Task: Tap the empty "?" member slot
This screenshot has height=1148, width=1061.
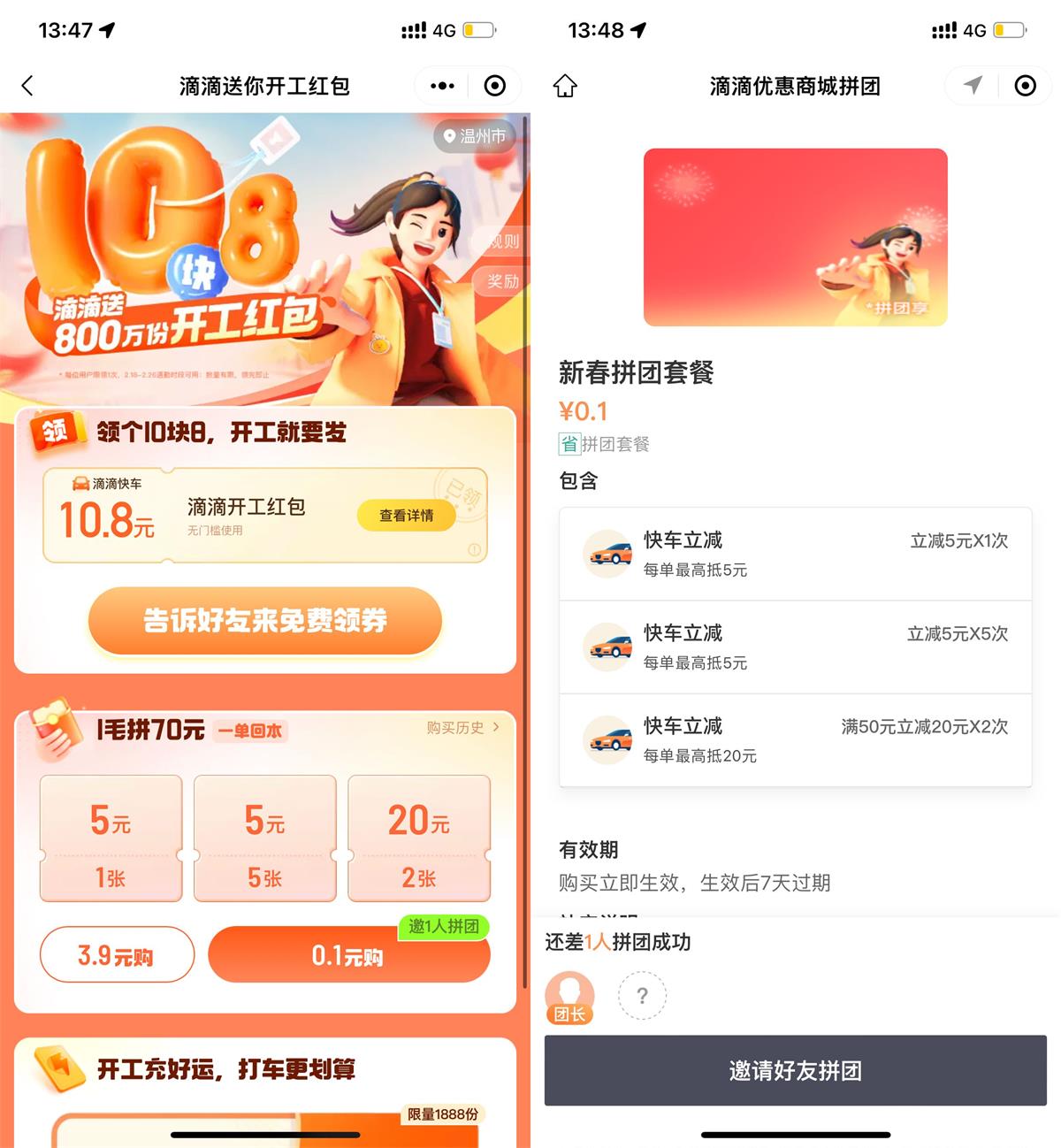Action: coord(642,995)
